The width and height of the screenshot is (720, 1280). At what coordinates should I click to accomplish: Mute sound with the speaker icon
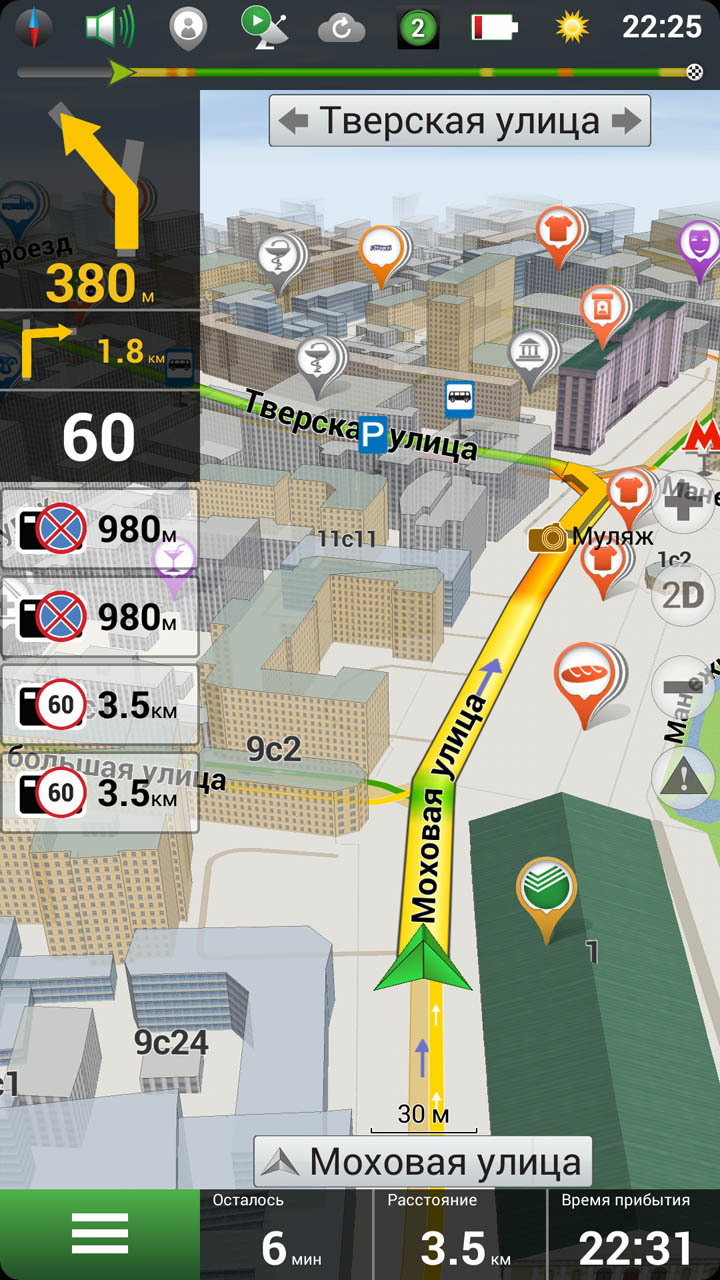pyautogui.click(x=108, y=27)
